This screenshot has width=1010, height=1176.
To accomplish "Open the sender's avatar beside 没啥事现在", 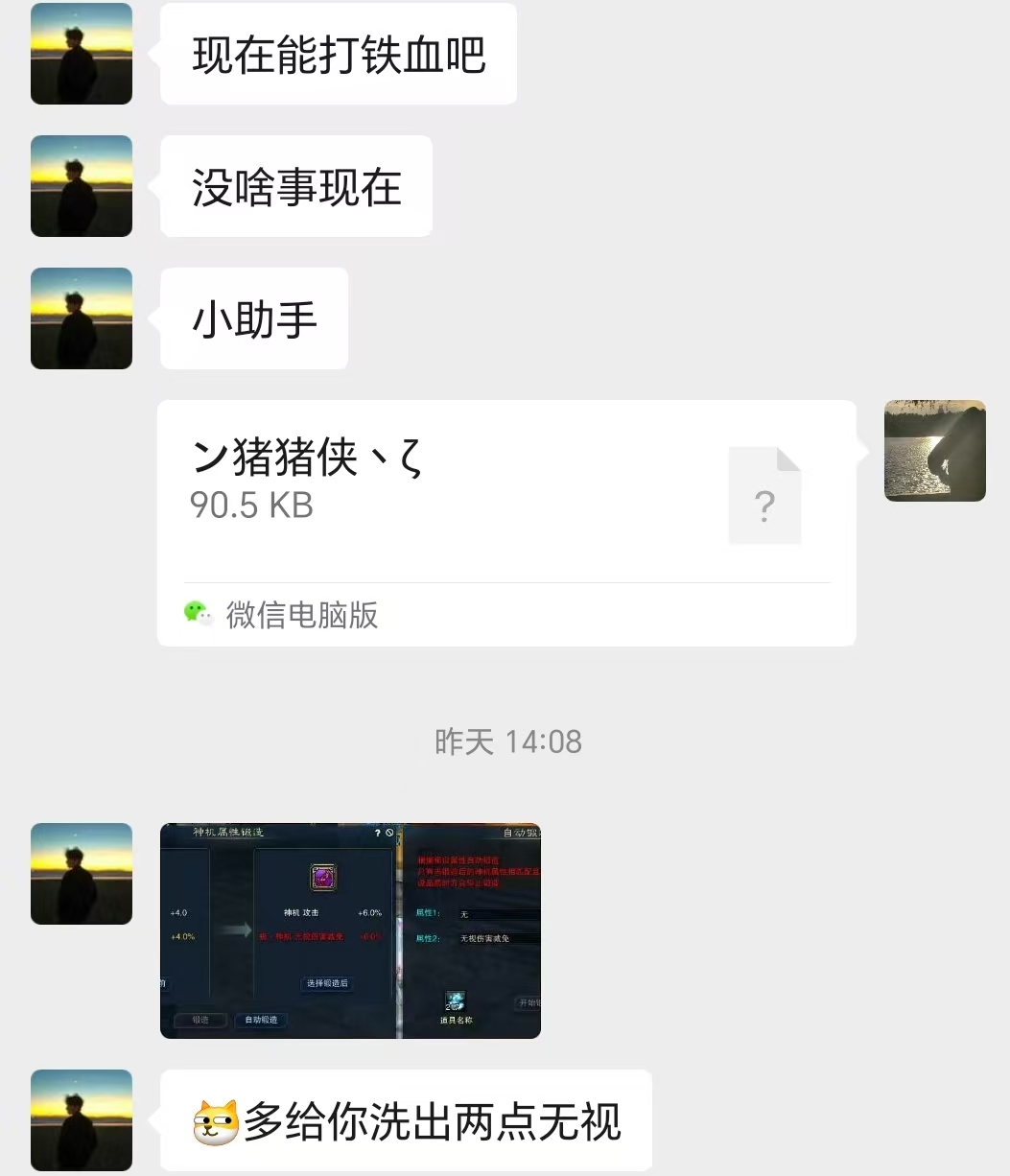I will (x=82, y=186).
